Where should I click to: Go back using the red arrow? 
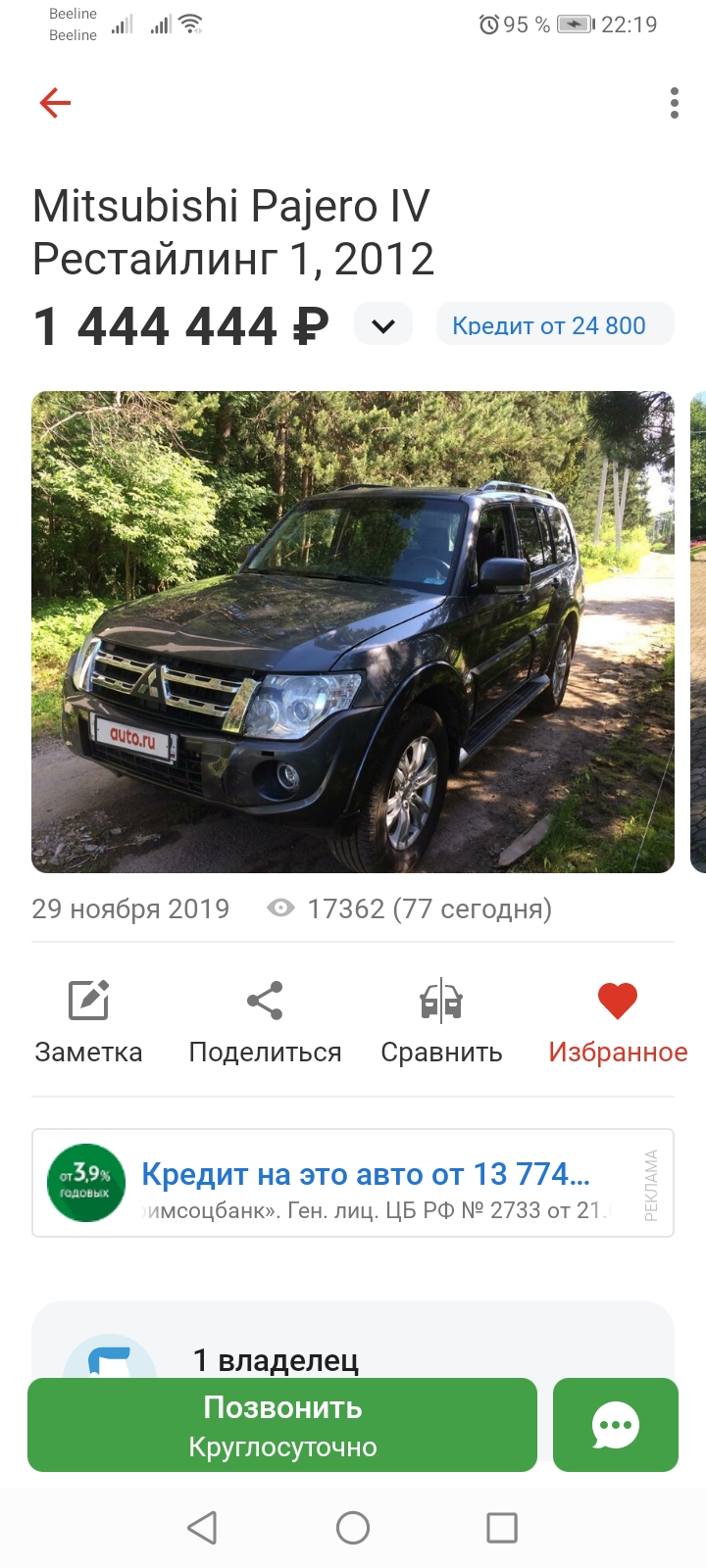click(55, 103)
